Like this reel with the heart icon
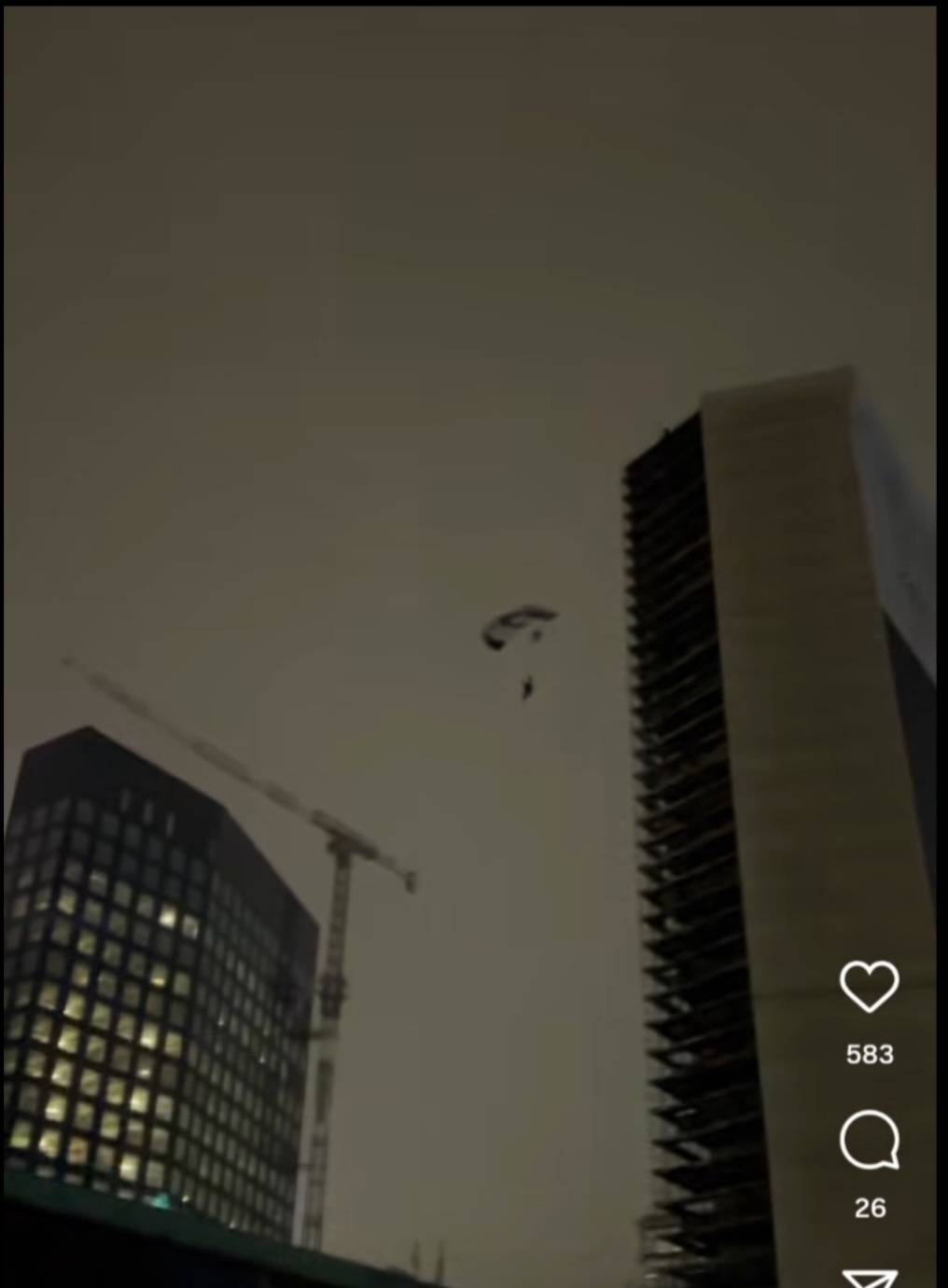The image size is (948, 1288). point(869,987)
